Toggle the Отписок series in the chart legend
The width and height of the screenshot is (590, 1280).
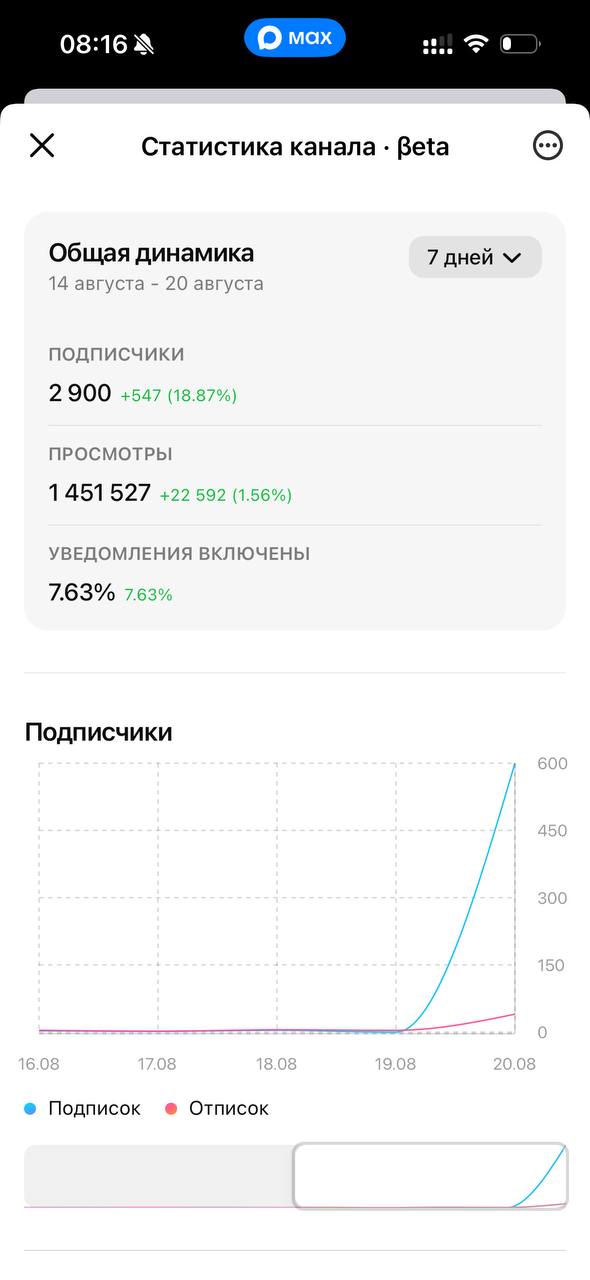tap(217, 1108)
